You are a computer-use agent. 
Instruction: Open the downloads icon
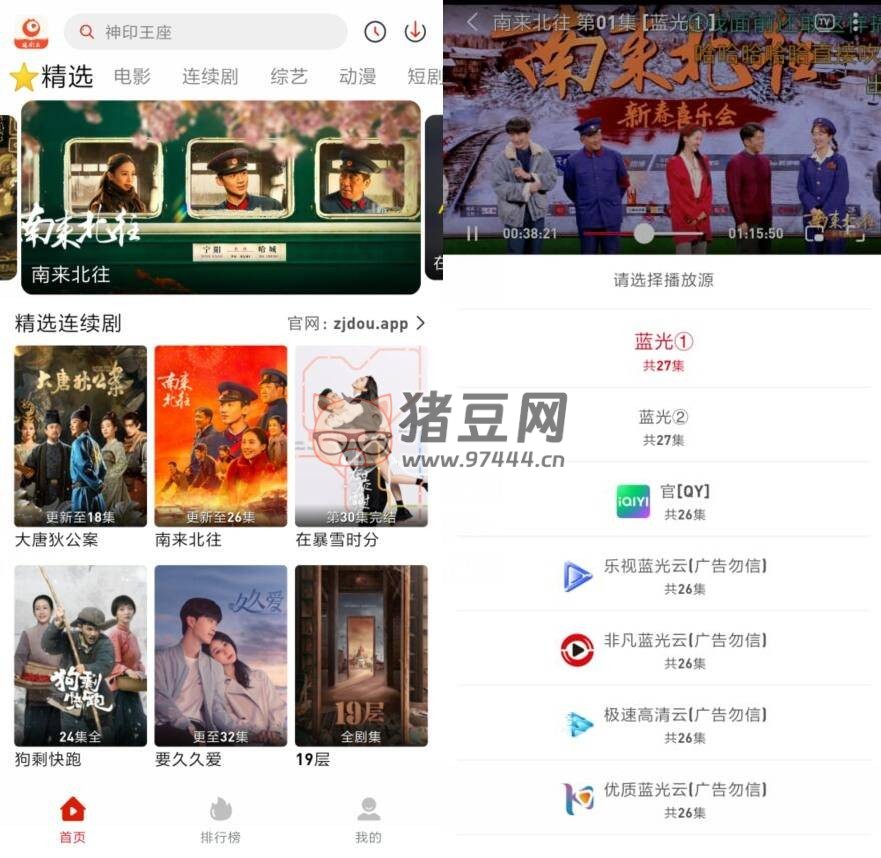(415, 32)
